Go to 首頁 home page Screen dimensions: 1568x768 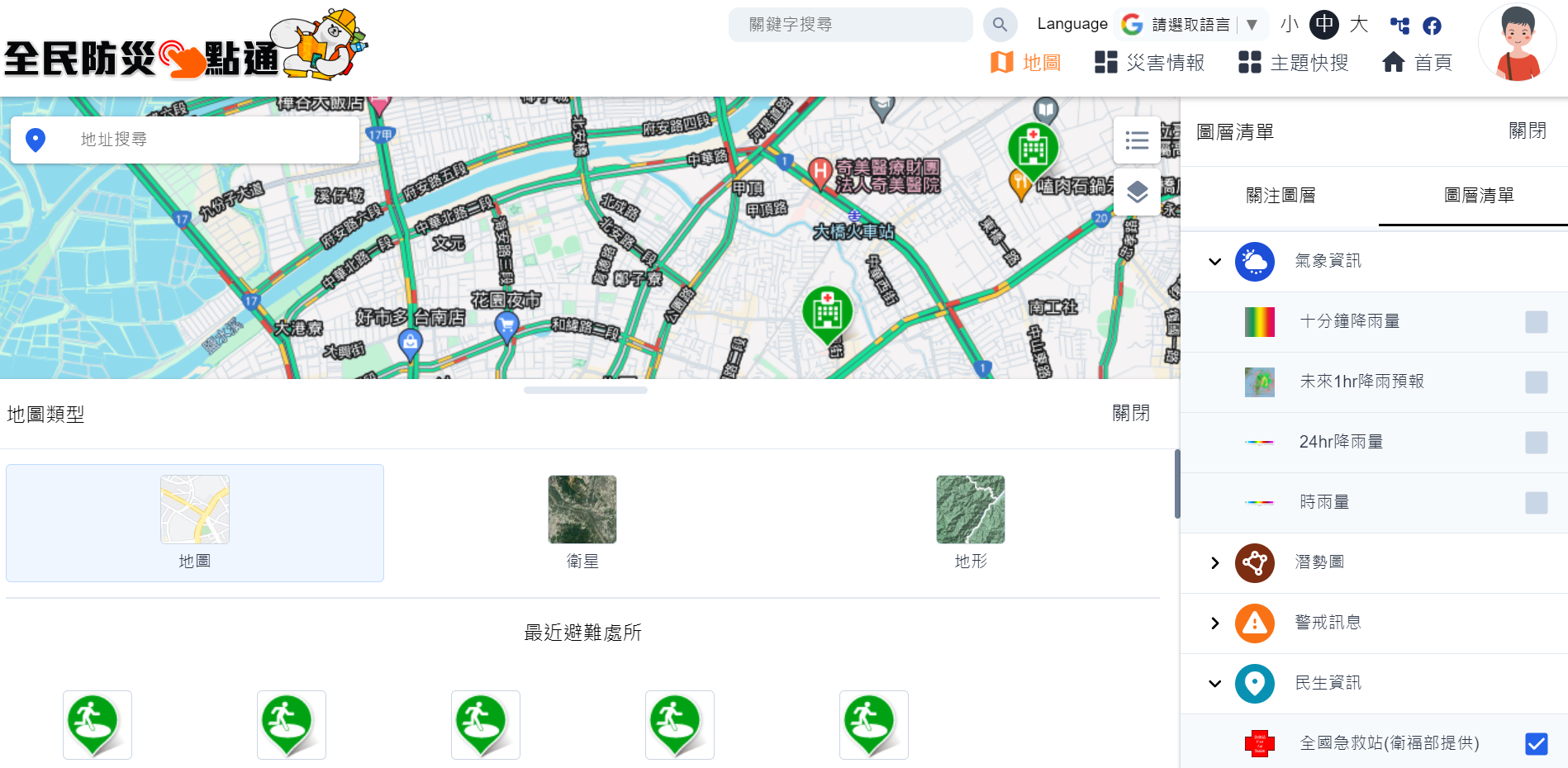point(1417,63)
